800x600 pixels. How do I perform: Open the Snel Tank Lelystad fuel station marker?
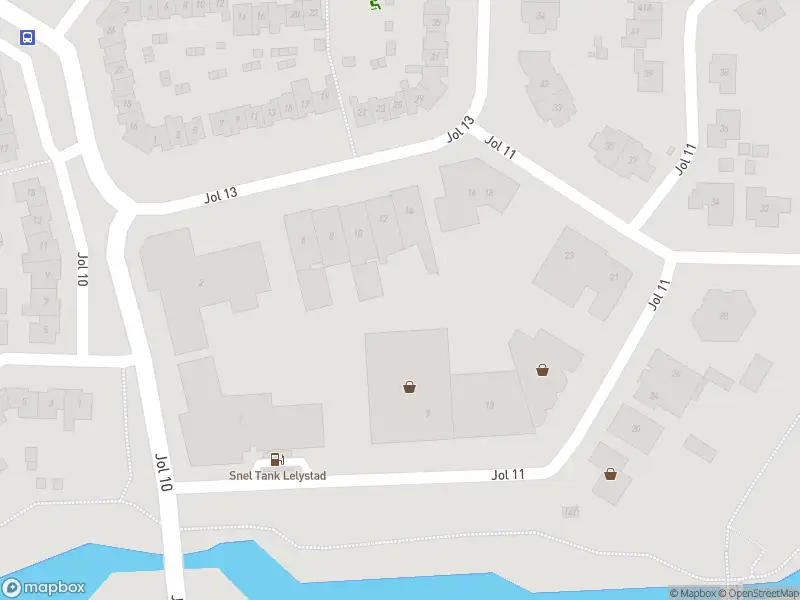[x=275, y=460]
